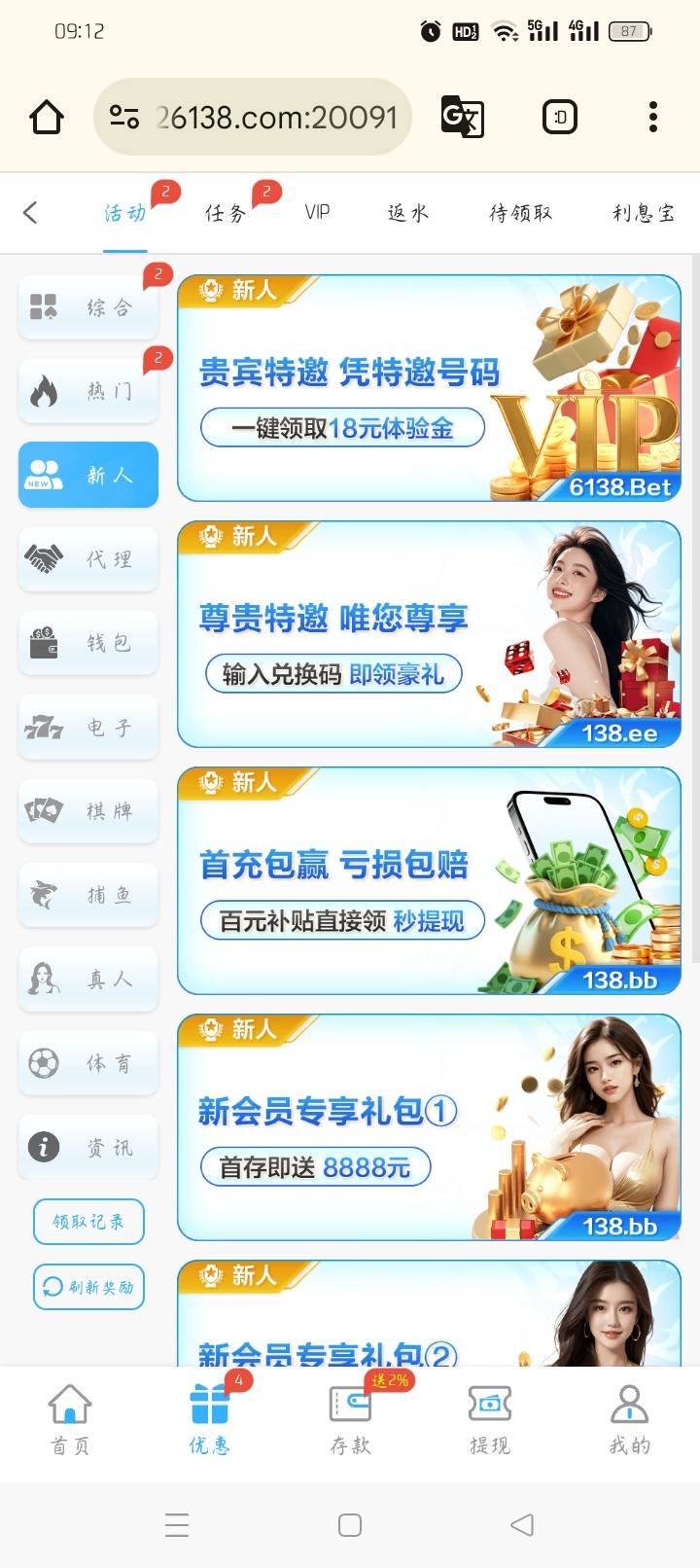Select the 热门 category

coord(88,391)
